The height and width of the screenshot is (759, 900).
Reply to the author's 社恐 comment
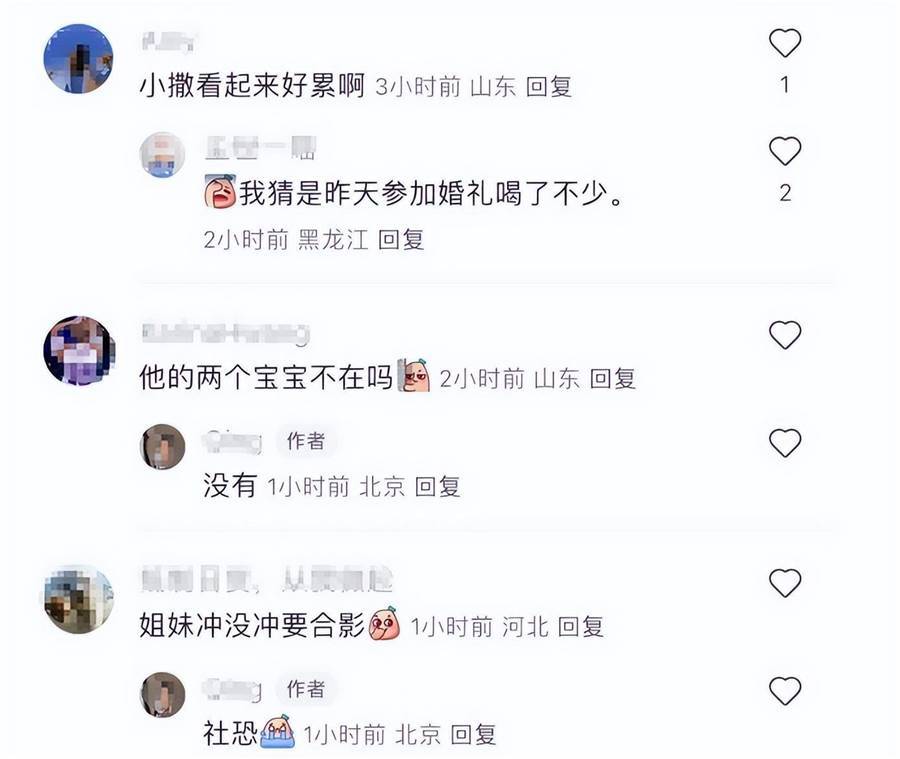coord(473,735)
